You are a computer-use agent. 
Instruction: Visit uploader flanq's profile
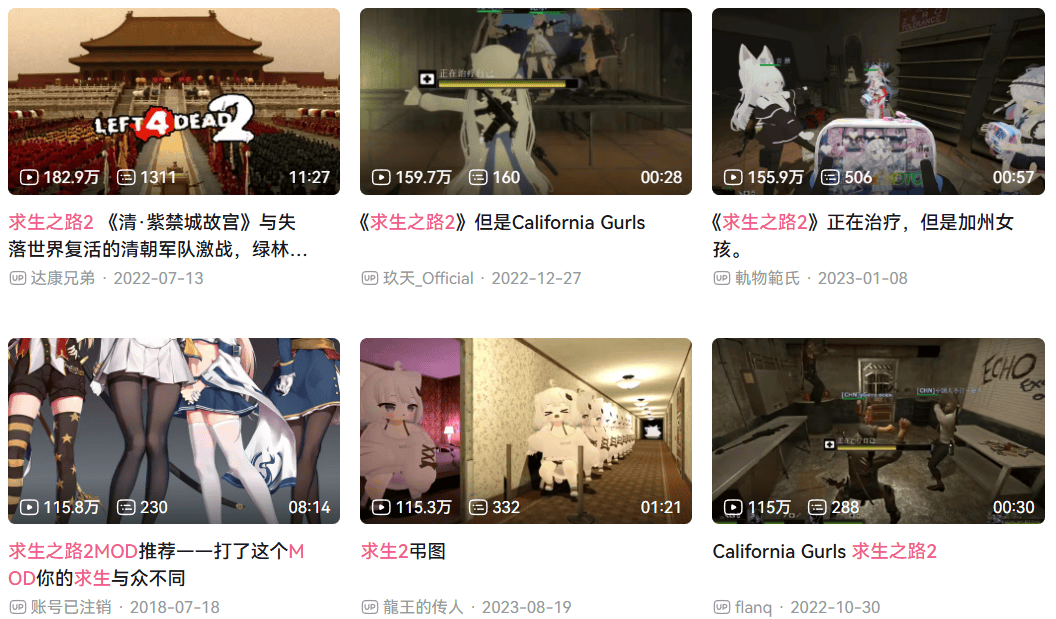(753, 607)
